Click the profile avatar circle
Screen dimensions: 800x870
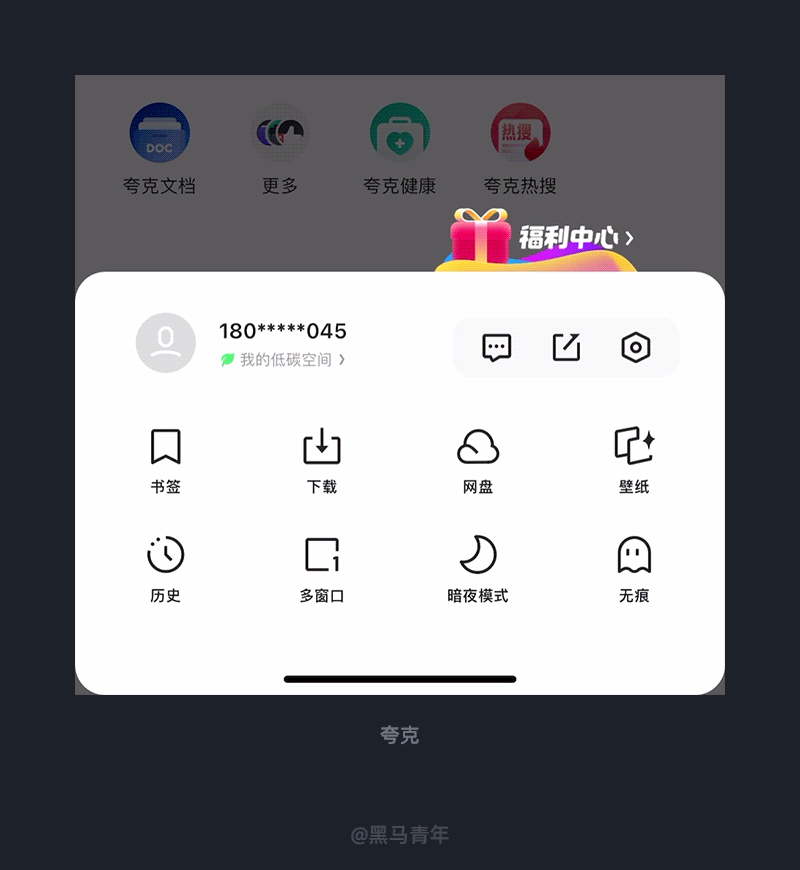[x=165, y=342]
